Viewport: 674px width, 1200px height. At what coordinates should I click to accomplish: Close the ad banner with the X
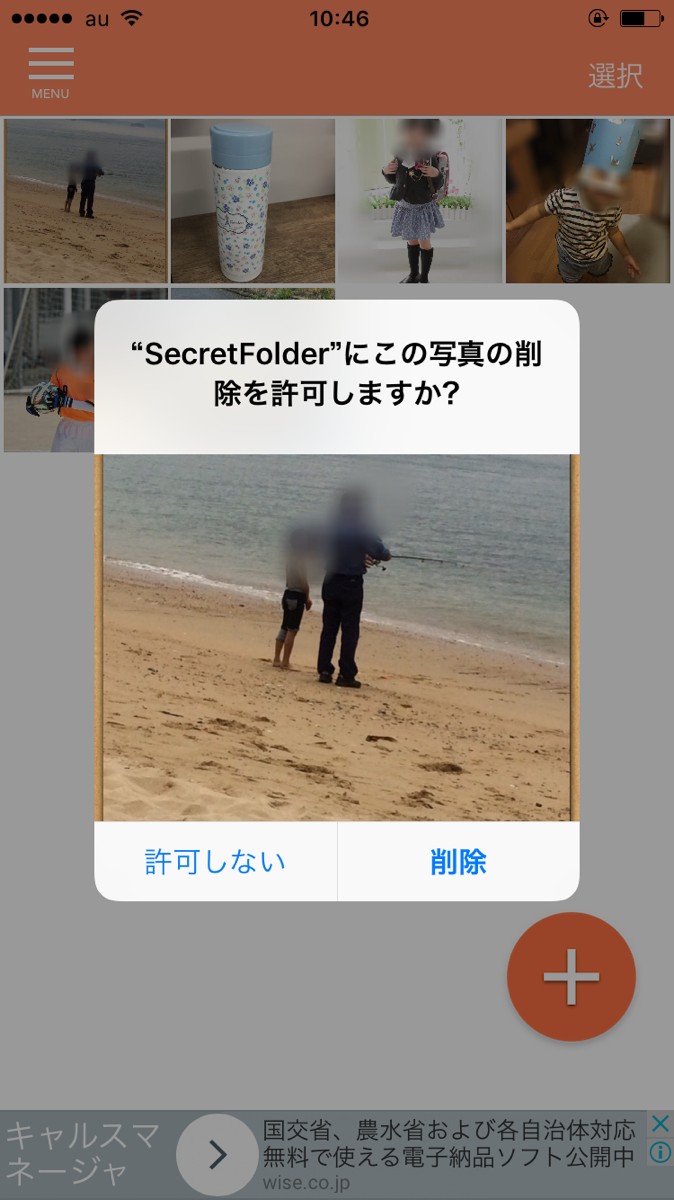click(x=659, y=1124)
